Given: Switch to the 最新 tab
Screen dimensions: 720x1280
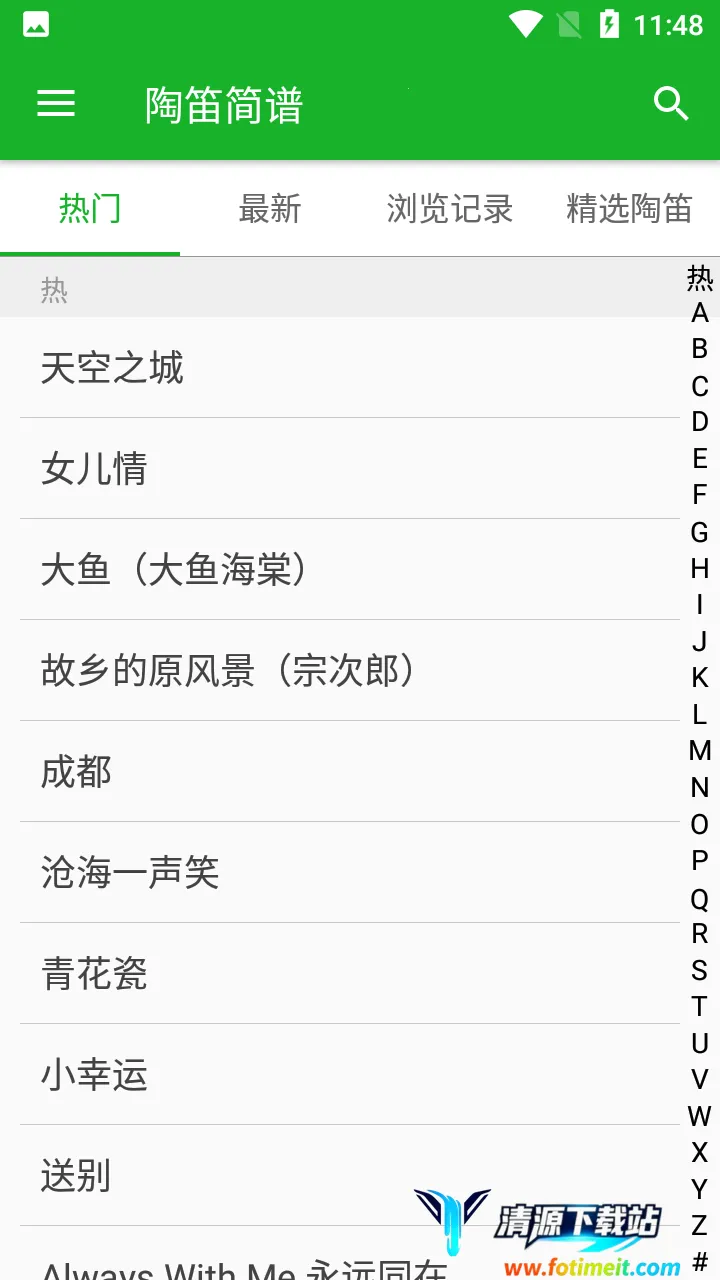Looking at the screenshot, I should (270, 209).
